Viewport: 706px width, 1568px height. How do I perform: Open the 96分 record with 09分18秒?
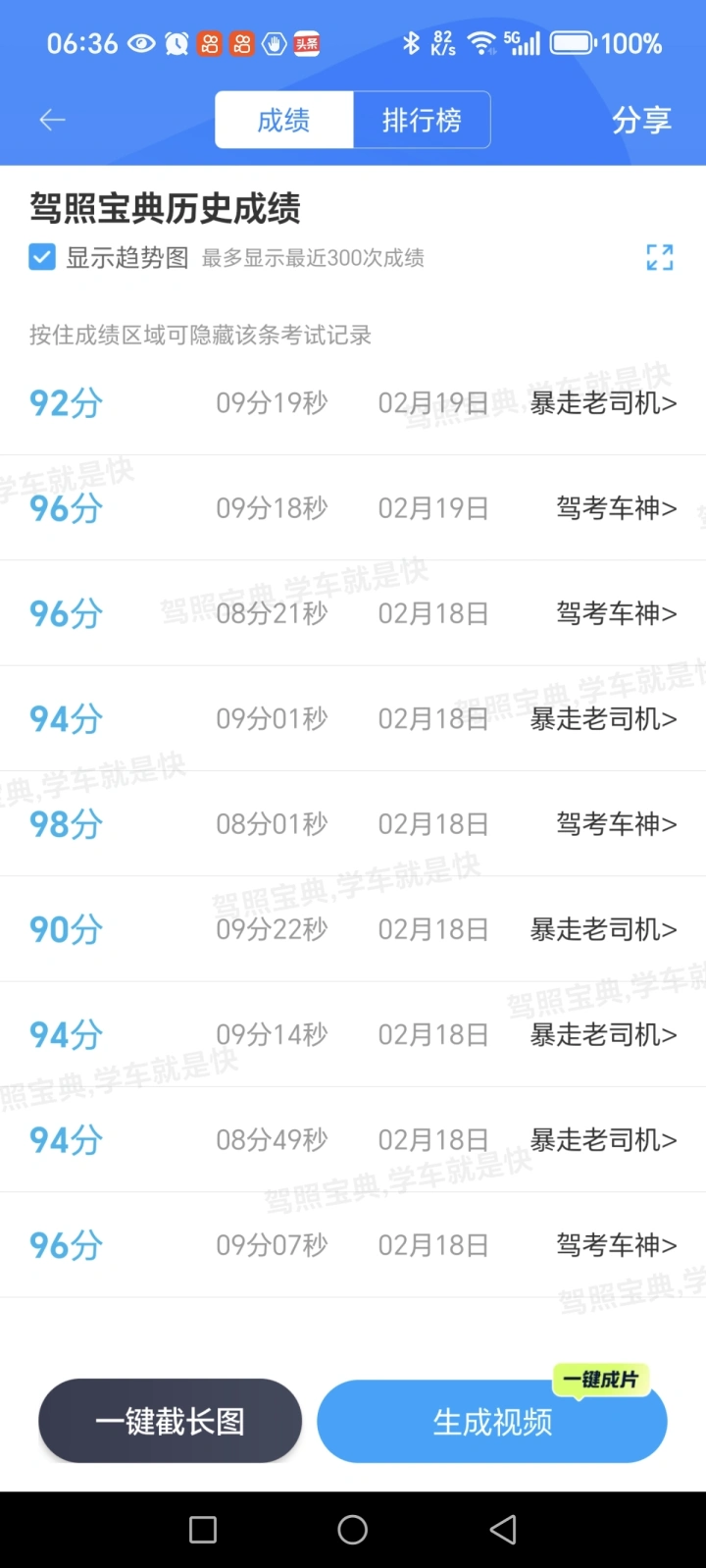353,507
